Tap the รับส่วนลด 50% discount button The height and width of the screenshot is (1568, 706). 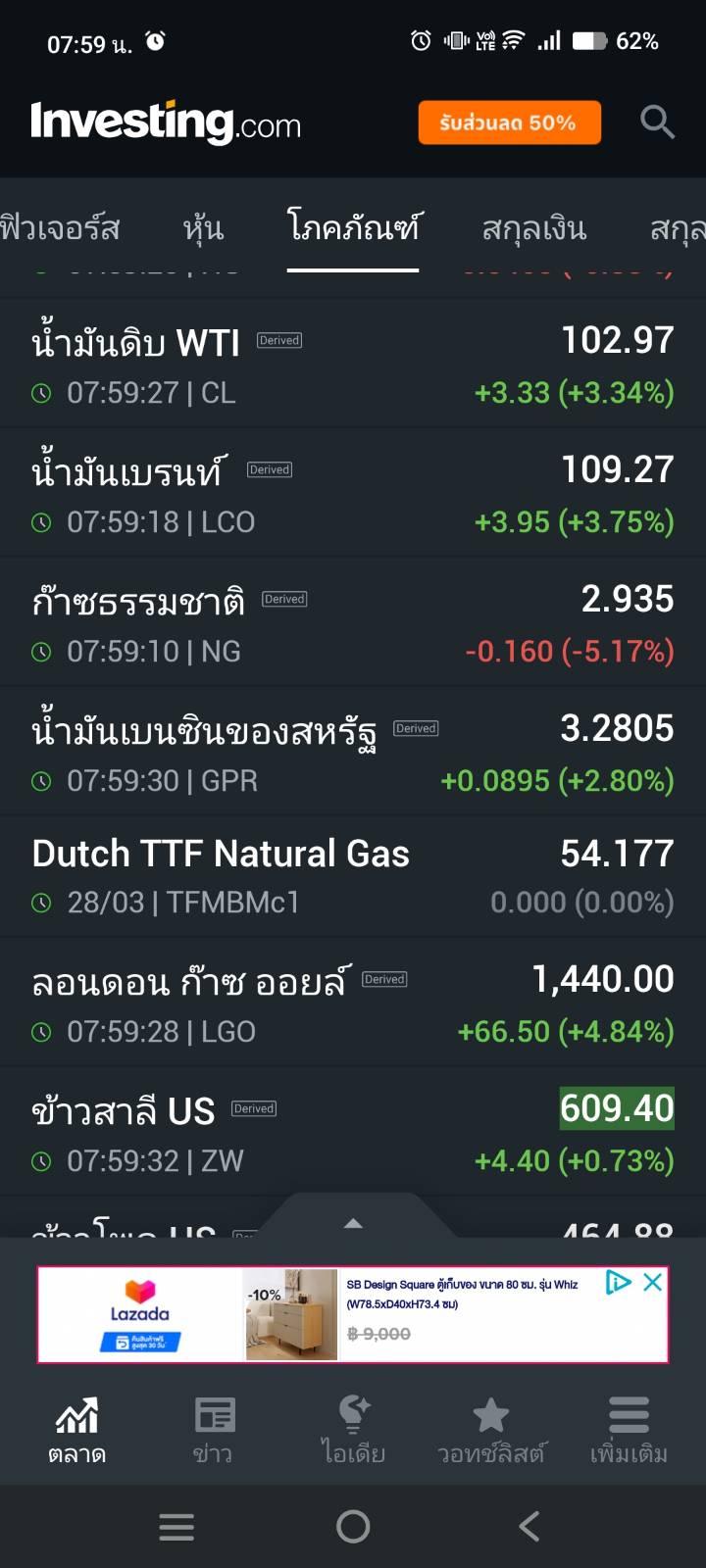click(x=509, y=123)
